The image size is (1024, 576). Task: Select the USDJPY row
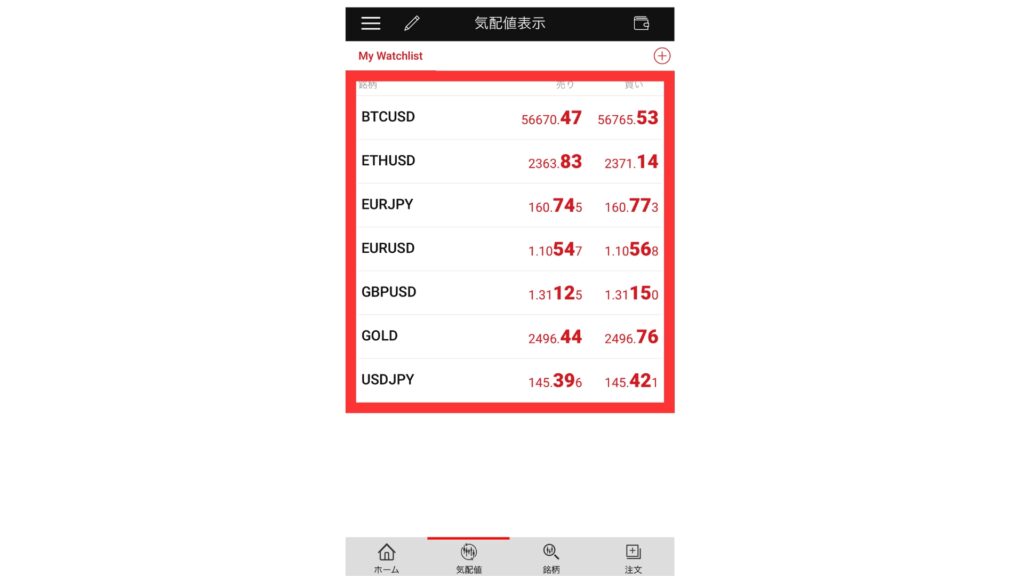point(509,381)
